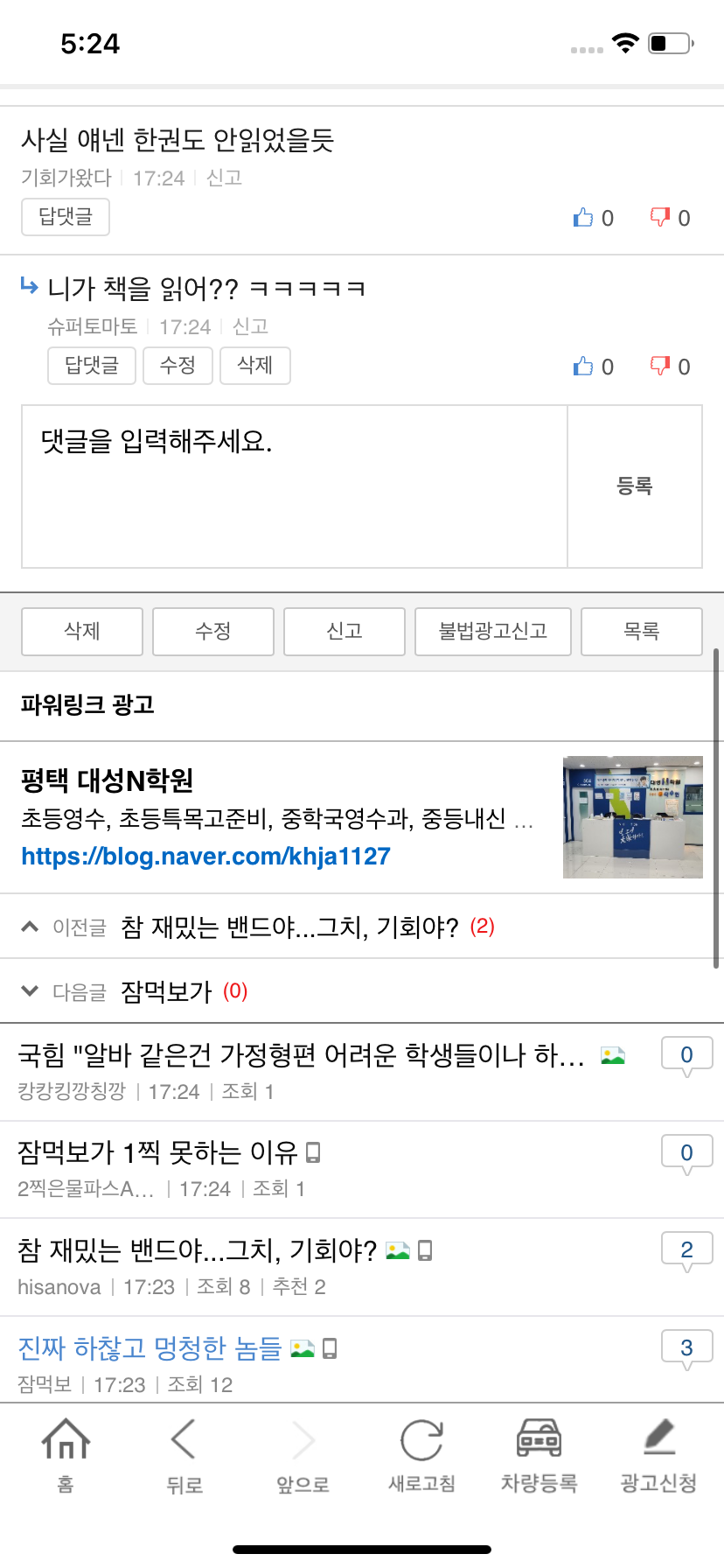Viewport: 724px width, 1568px height.
Task: Like the 기회가왔다 comment with thumbs-up
Action: pos(583,217)
